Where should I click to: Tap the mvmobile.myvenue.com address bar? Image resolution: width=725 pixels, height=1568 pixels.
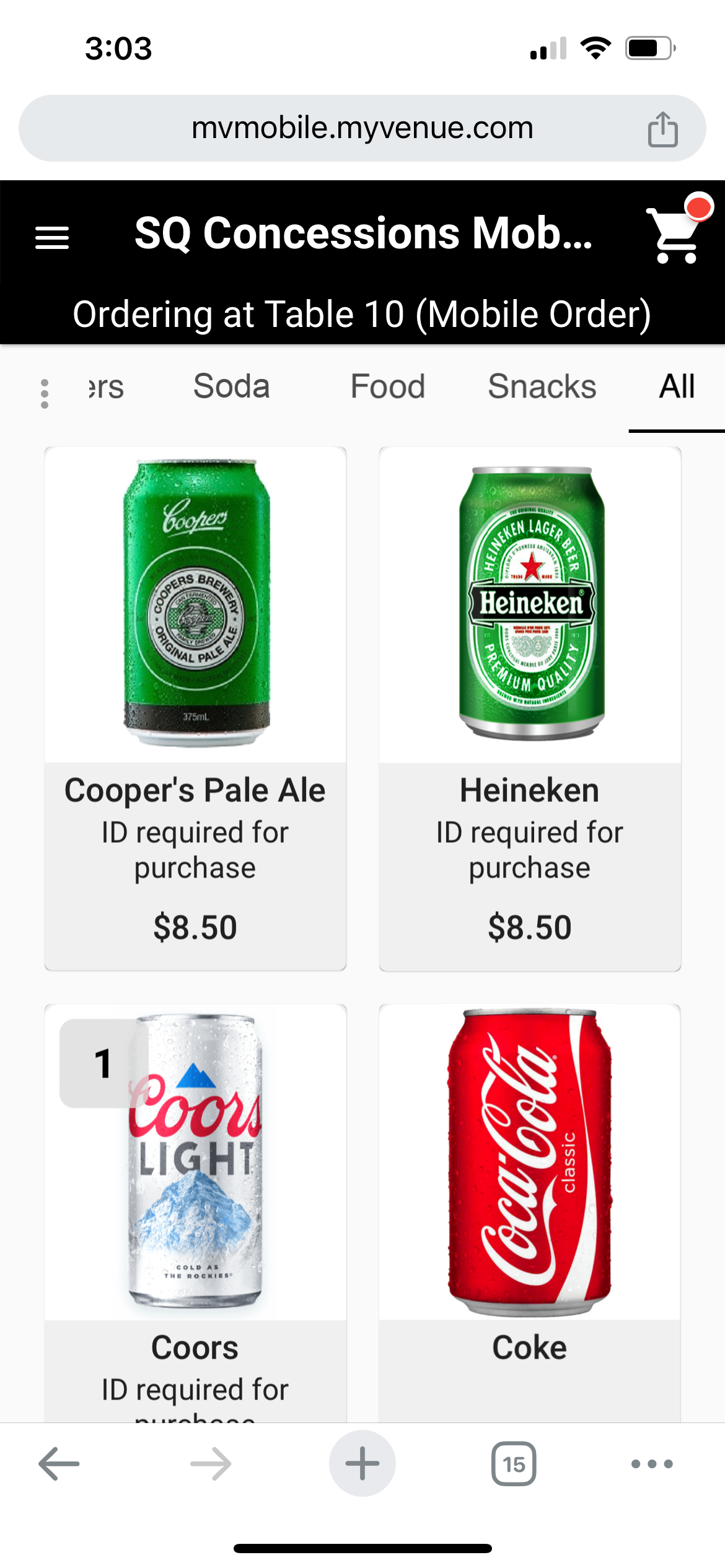click(x=362, y=128)
